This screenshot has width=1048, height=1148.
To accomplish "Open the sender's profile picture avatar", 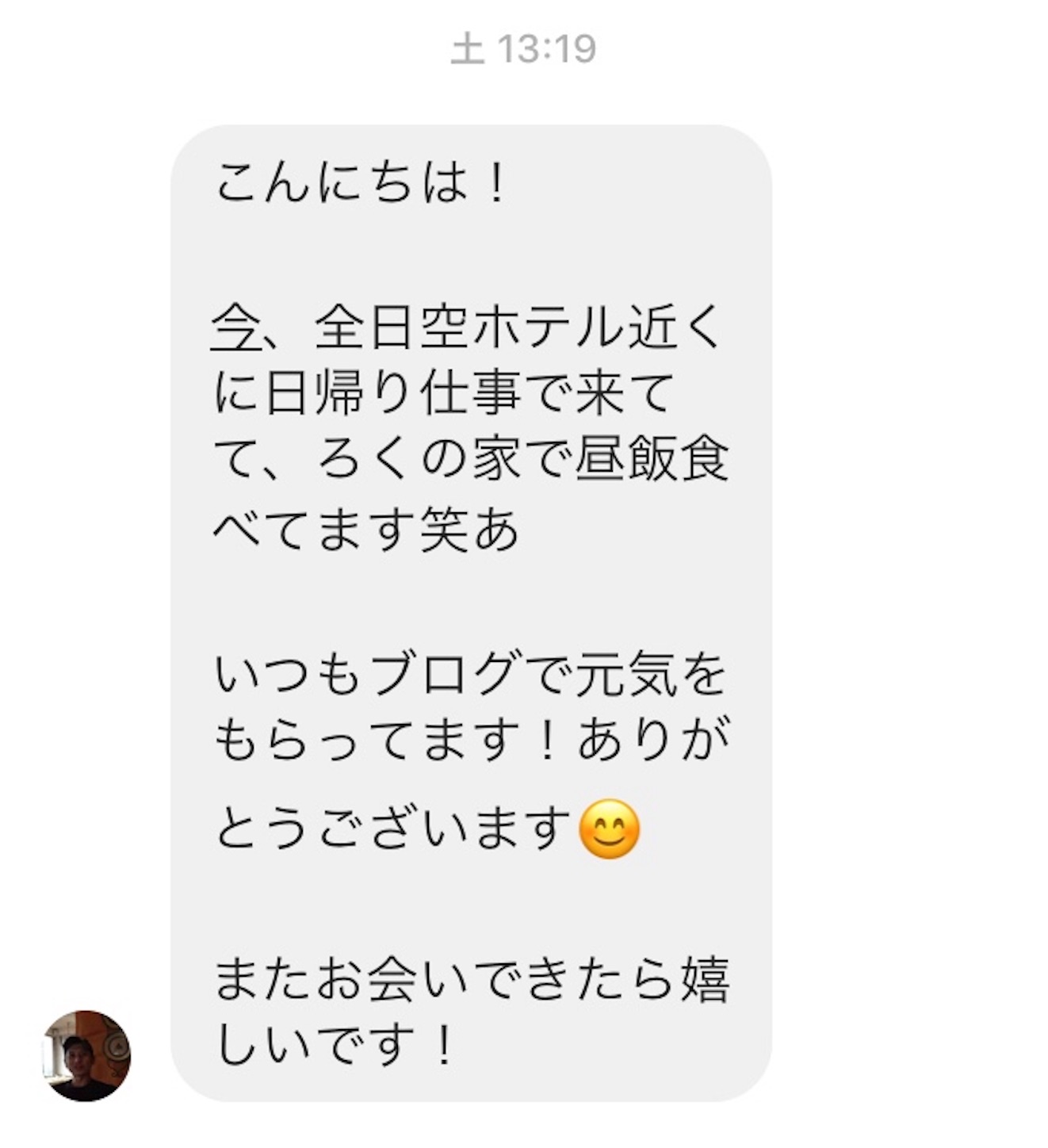I will 86,1055.
